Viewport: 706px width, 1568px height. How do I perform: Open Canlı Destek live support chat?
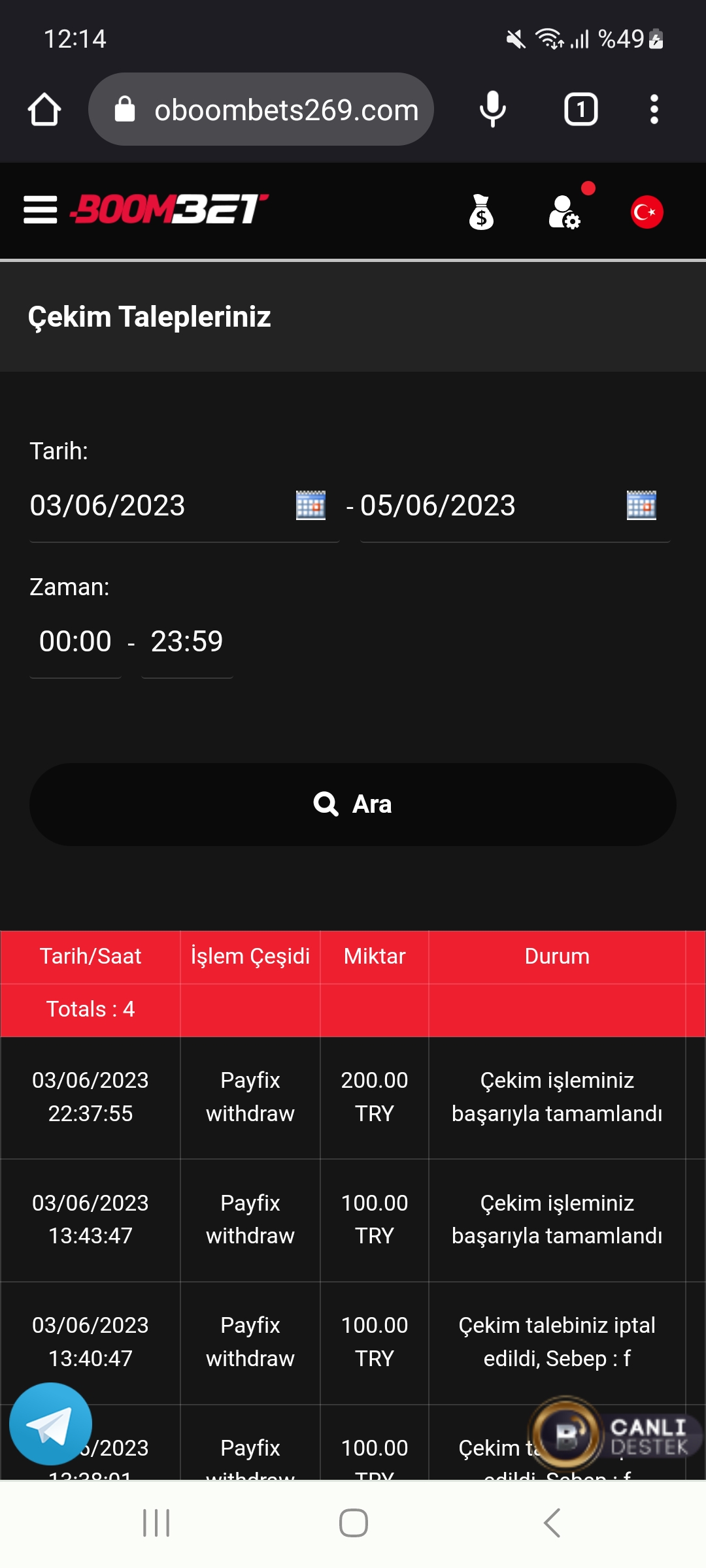[614, 1435]
